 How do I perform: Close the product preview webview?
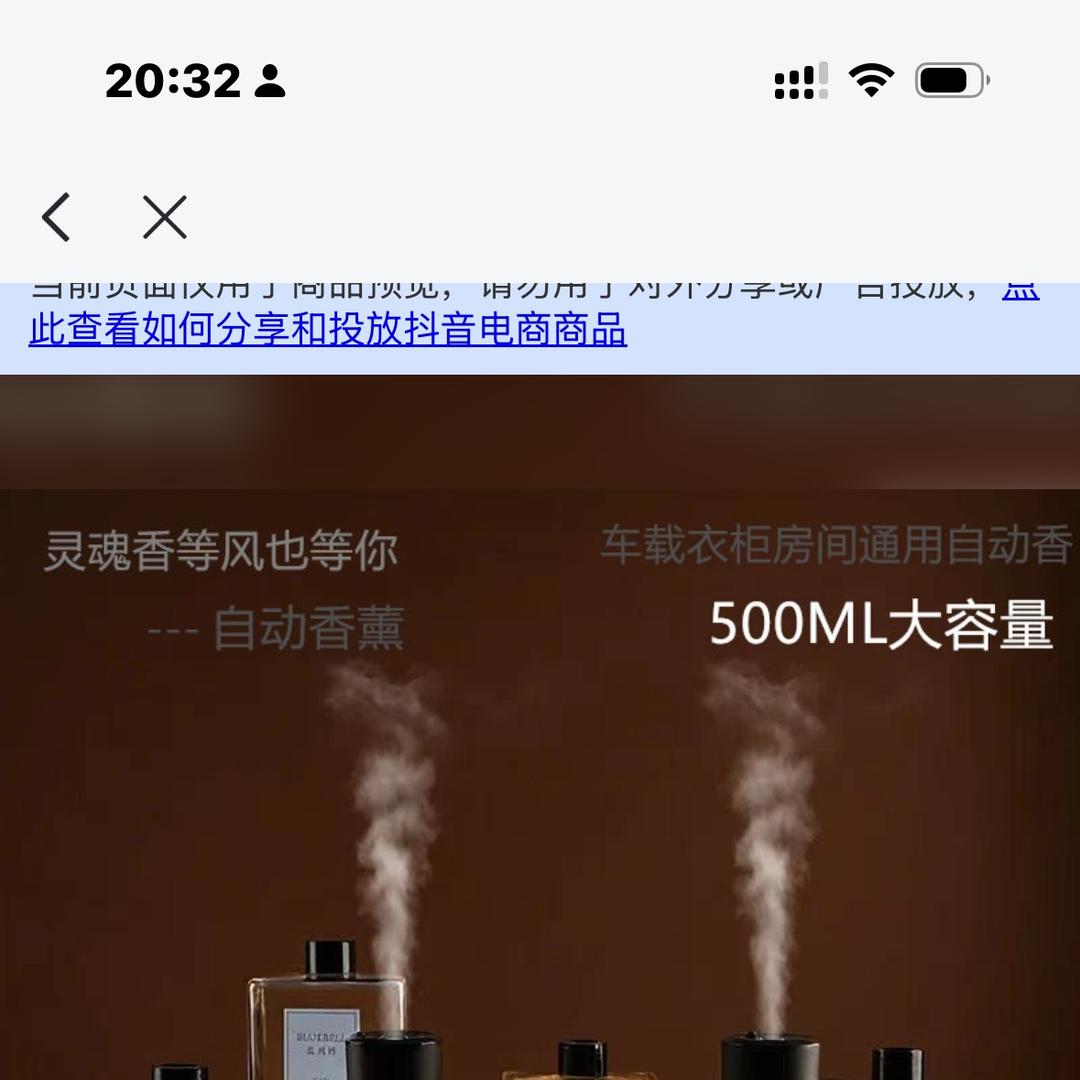click(165, 217)
